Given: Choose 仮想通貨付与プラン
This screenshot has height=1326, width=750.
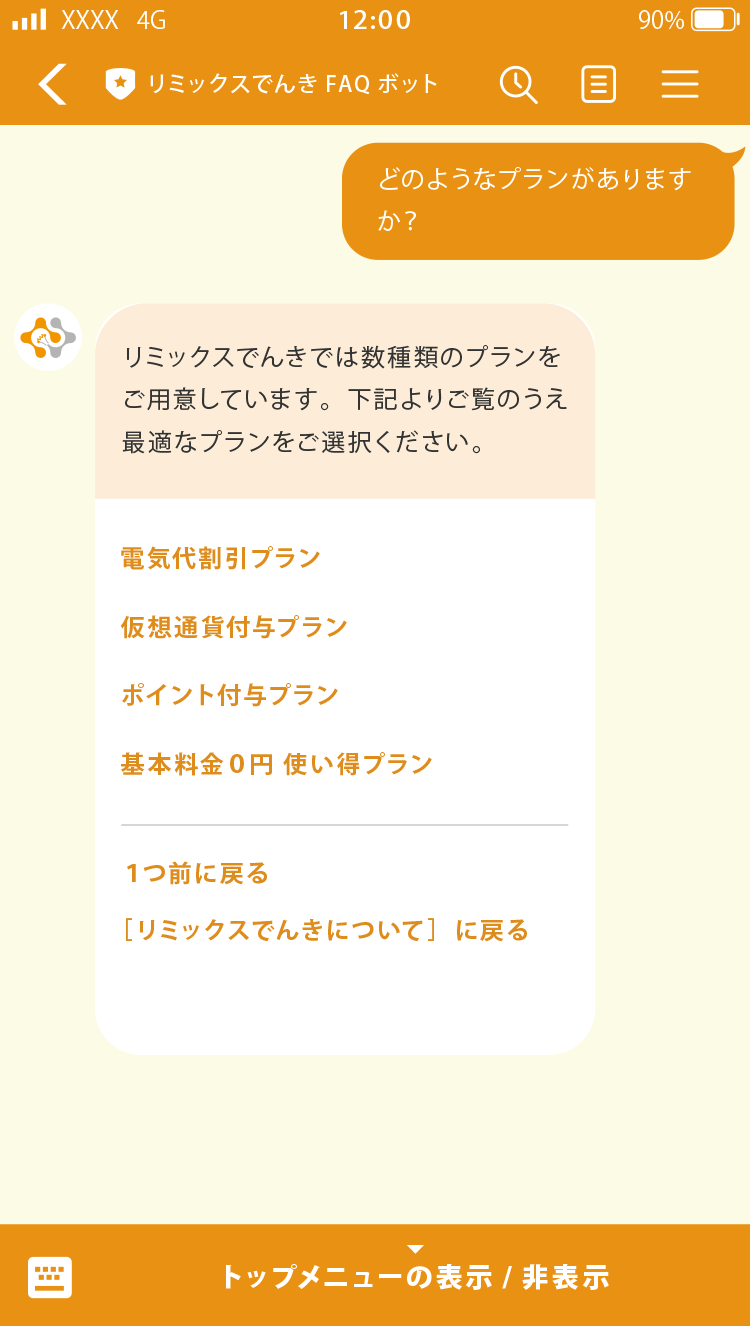Looking at the screenshot, I should pyautogui.click(x=234, y=627).
